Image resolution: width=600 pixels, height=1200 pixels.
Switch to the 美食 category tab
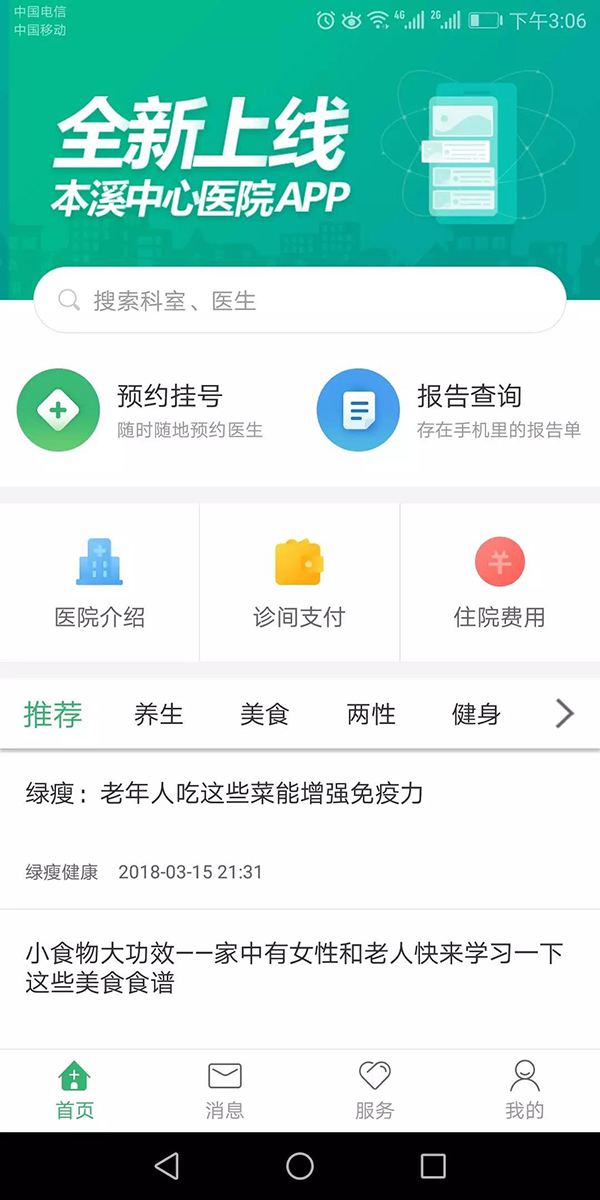265,715
